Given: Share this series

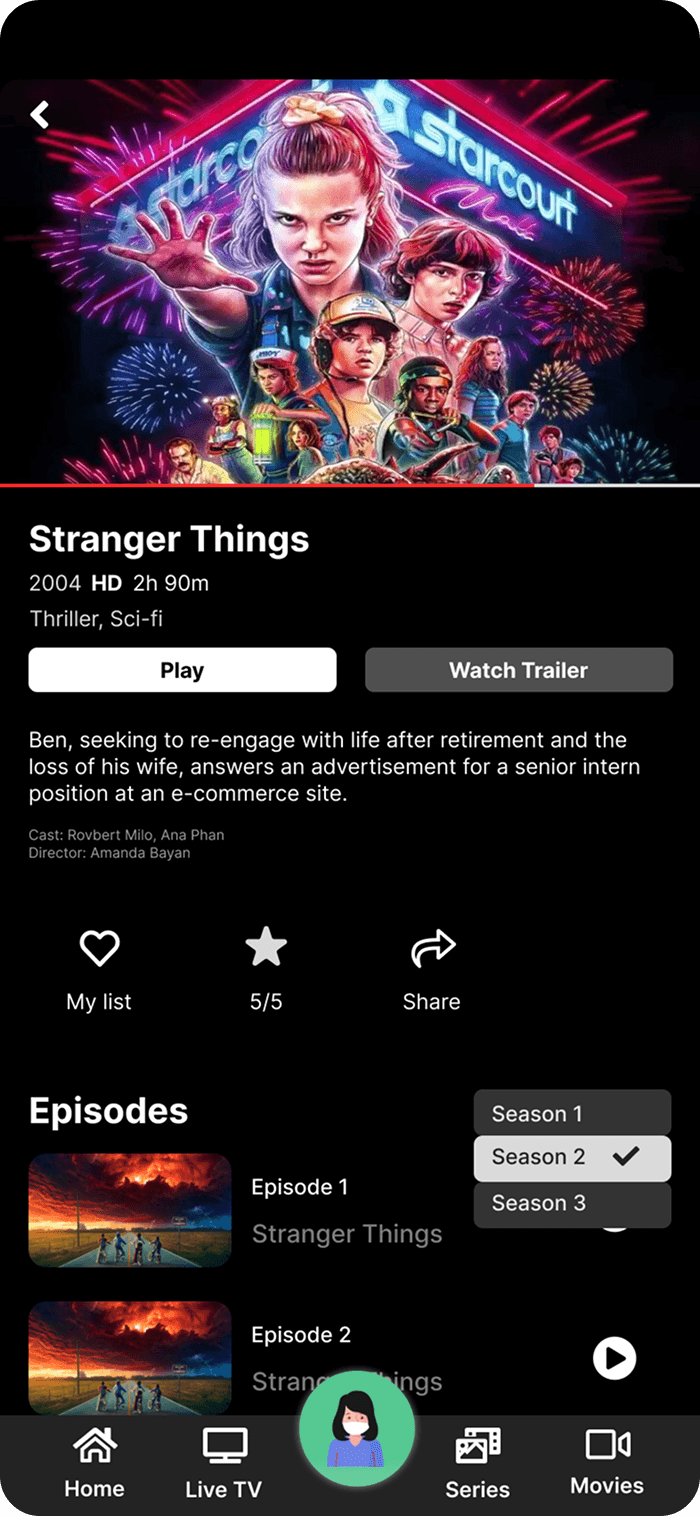Looking at the screenshot, I should [432, 948].
